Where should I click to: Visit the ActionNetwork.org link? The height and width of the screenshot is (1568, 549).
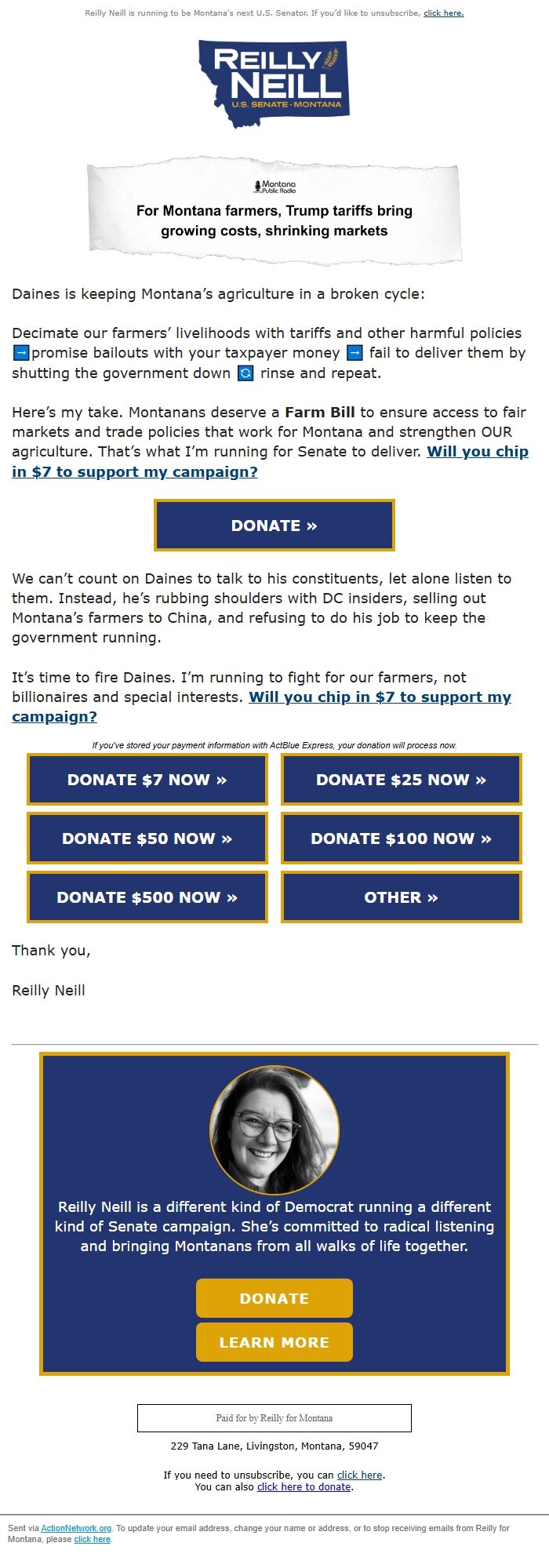click(x=76, y=1528)
